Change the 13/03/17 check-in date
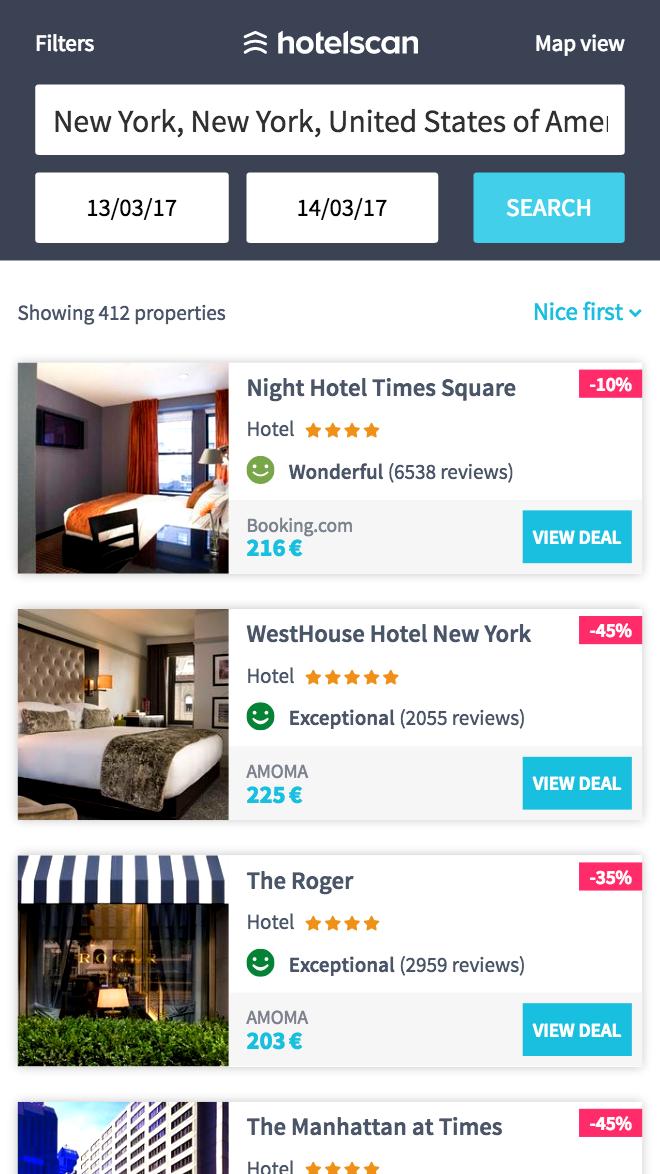660x1174 pixels. [x=132, y=208]
